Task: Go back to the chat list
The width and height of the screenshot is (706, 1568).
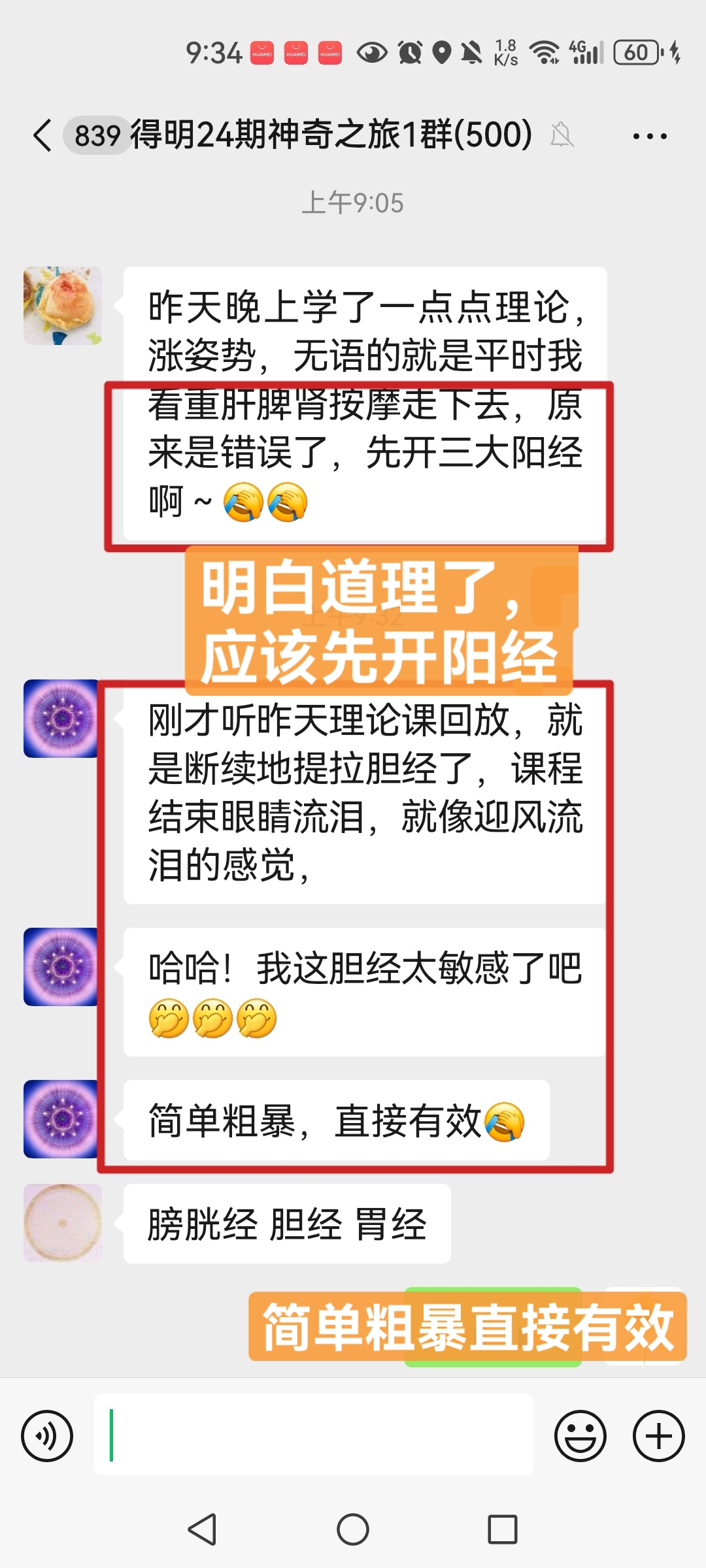Action: [43, 136]
